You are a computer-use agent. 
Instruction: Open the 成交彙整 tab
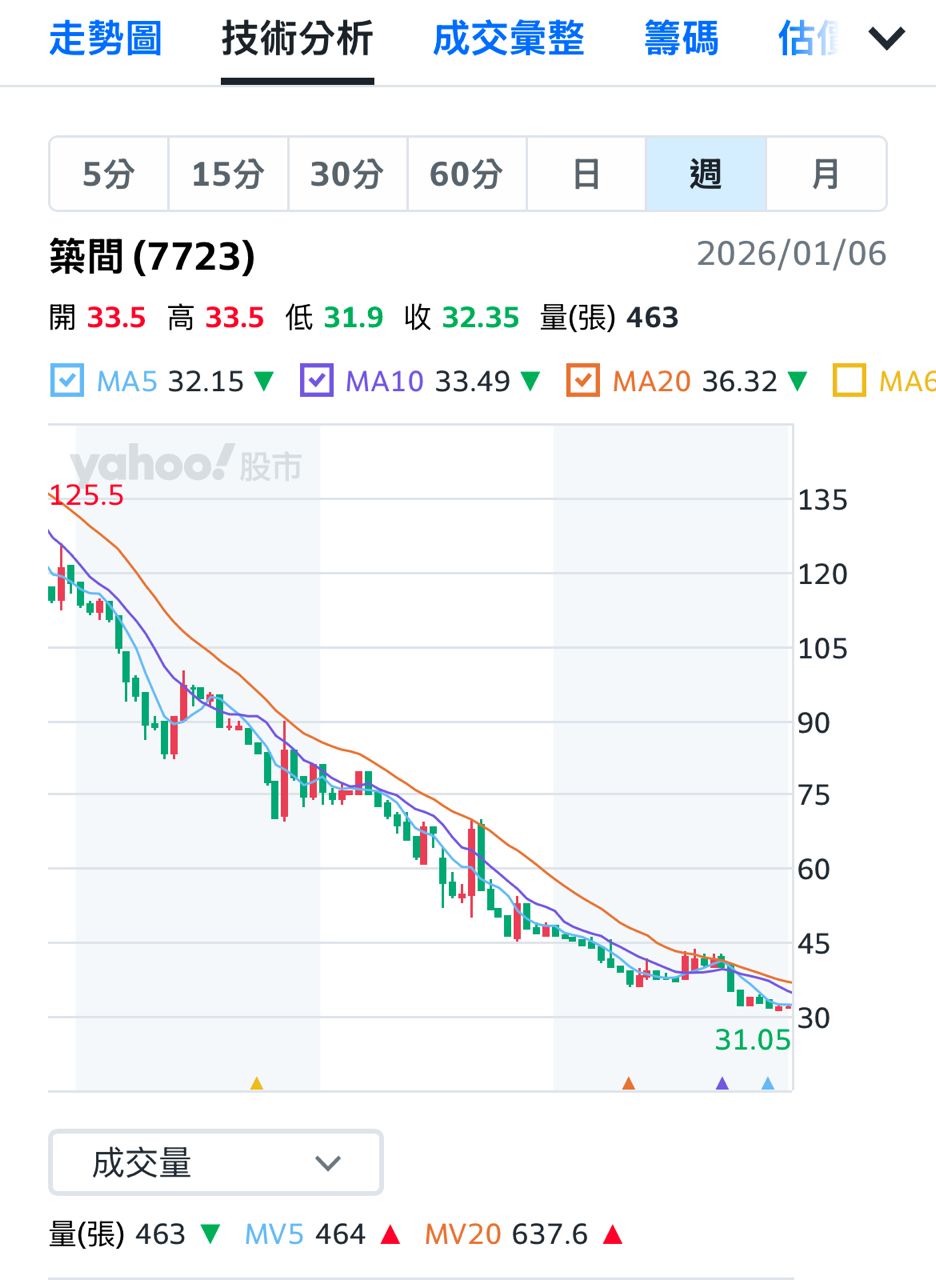(x=508, y=40)
